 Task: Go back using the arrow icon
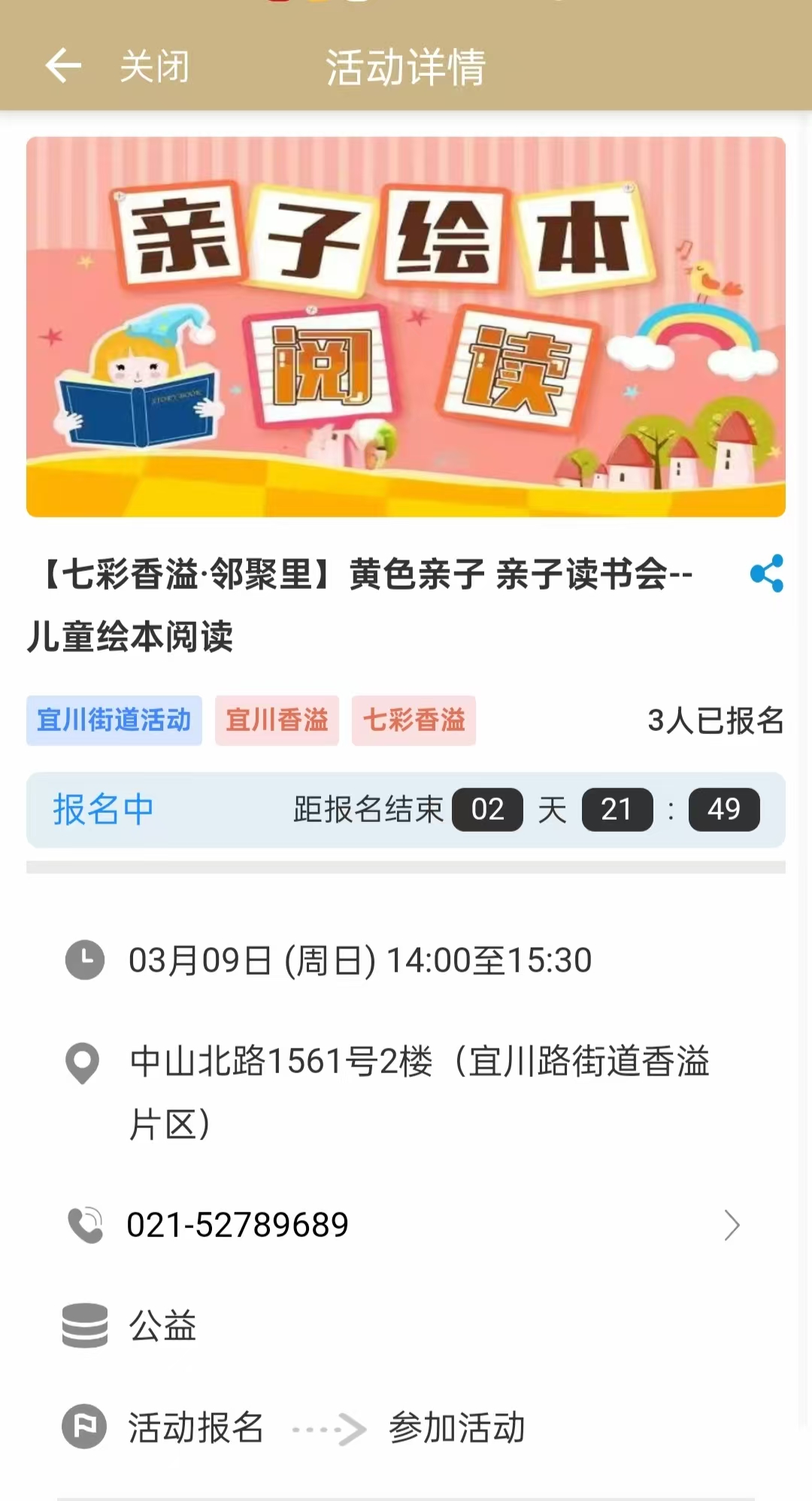click(63, 66)
